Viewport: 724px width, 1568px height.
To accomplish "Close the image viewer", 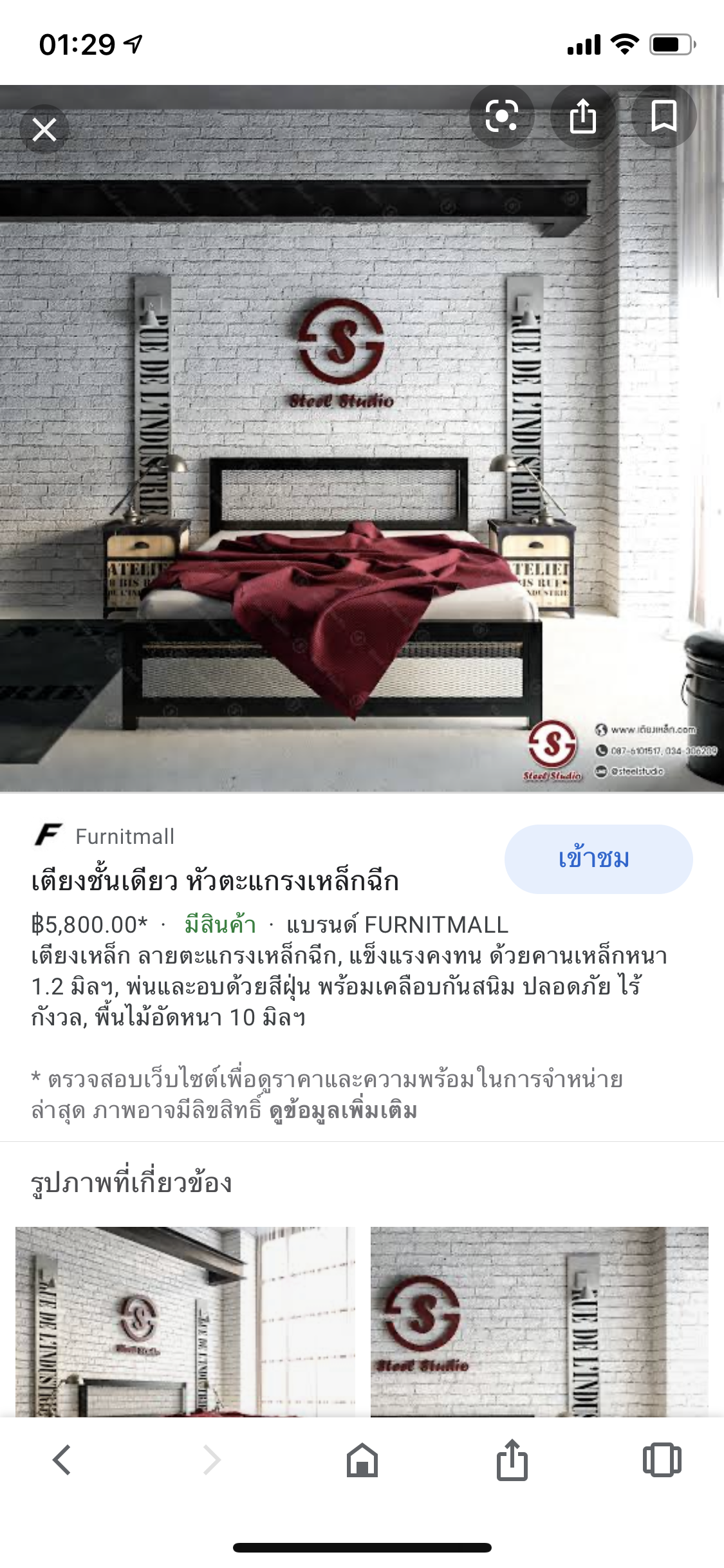I will (x=44, y=129).
